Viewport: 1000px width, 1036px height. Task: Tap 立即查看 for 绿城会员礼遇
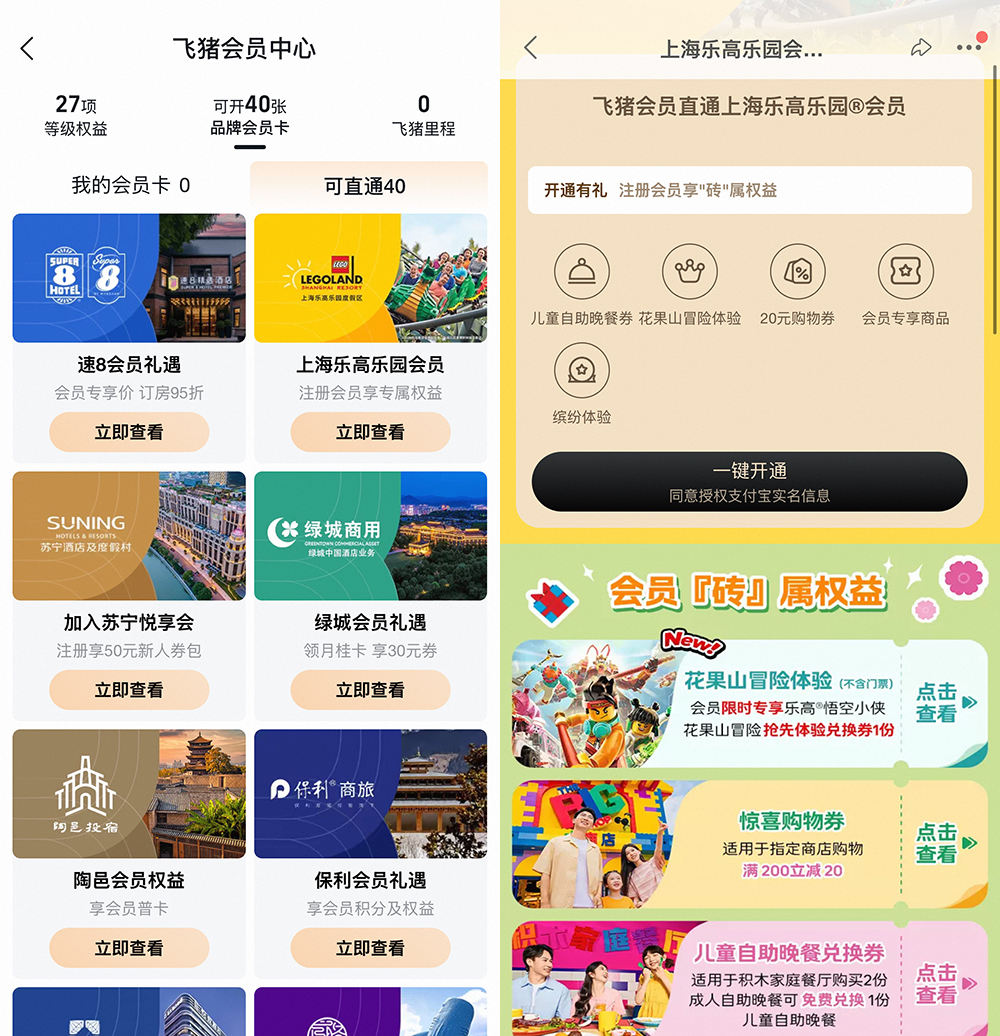370,690
